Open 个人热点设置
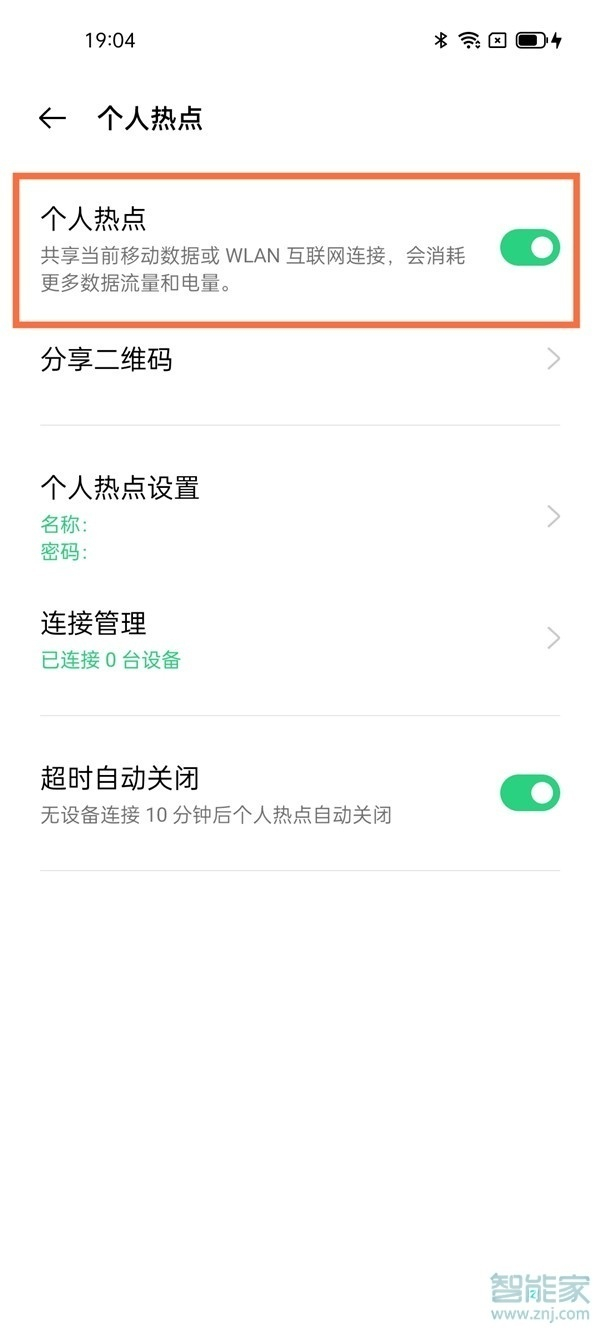600x1333 pixels. point(300,515)
